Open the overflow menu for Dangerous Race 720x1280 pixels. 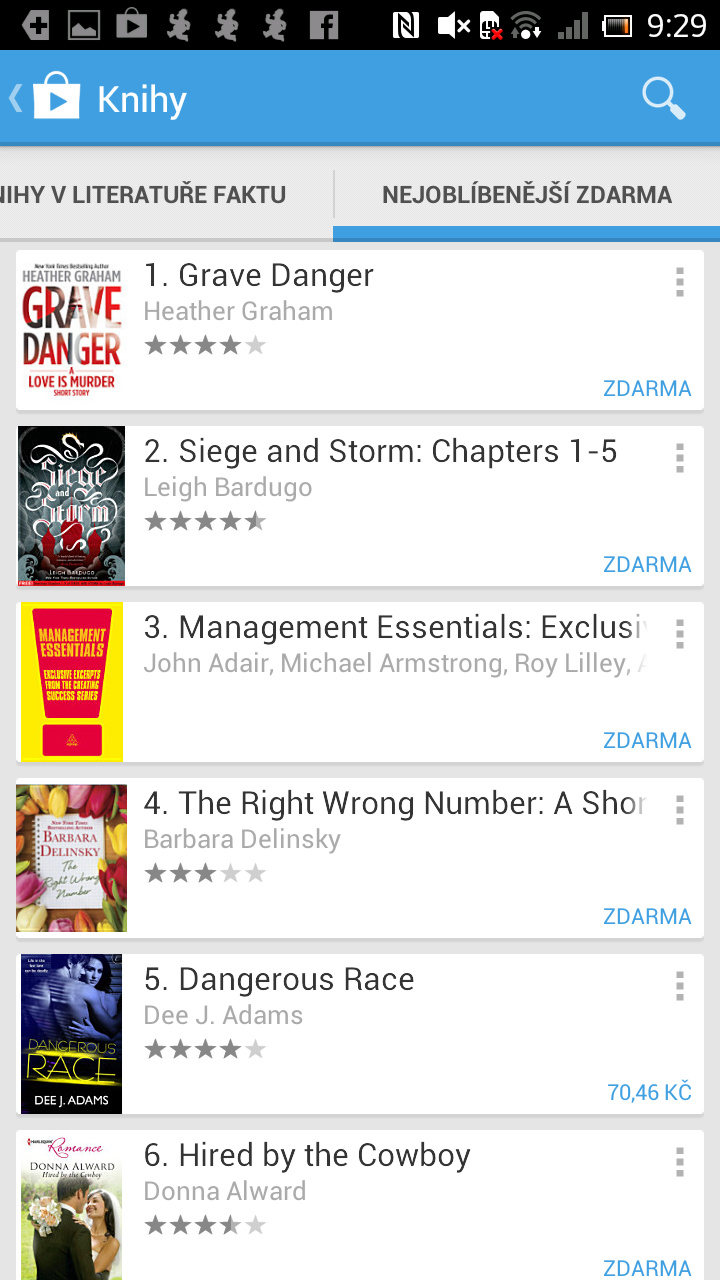[679, 987]
